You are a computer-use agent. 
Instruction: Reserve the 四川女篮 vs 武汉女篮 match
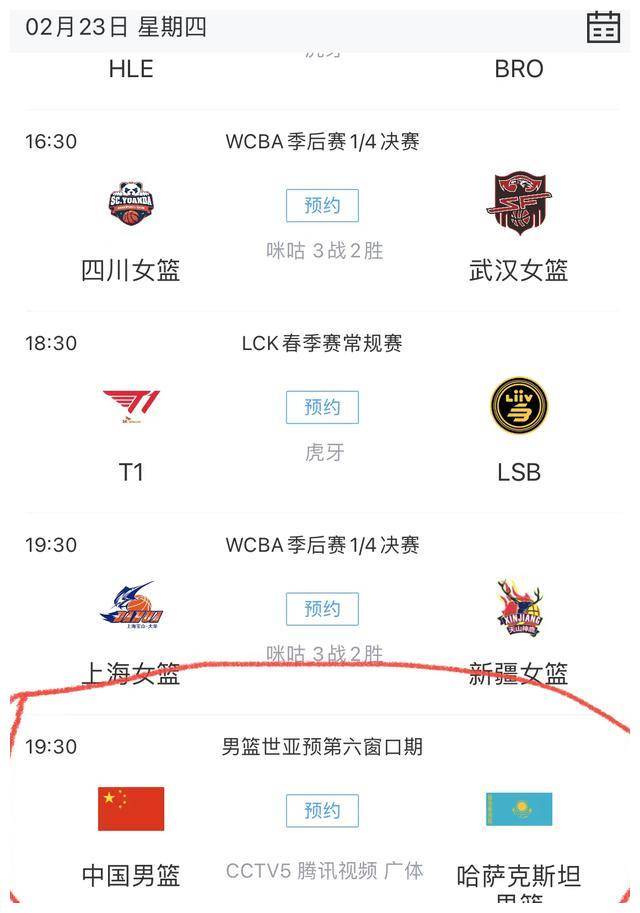322,205
